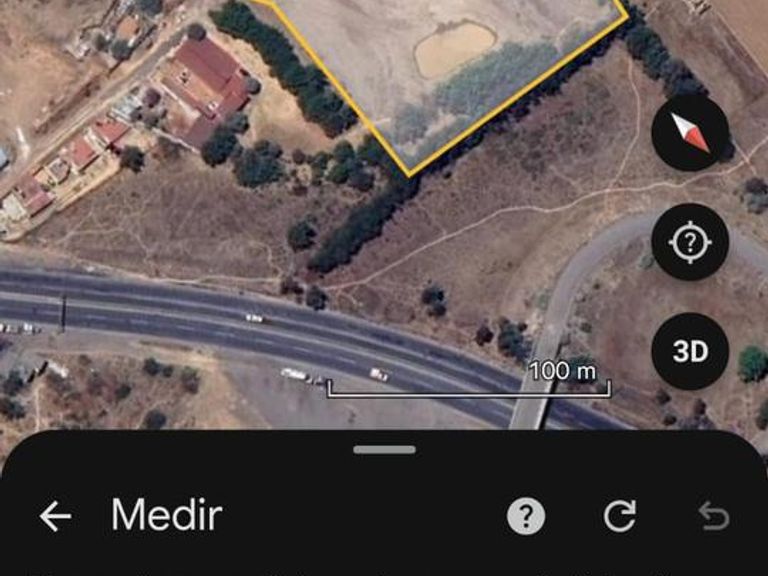Open the measure help question mark

click(526, 516)
